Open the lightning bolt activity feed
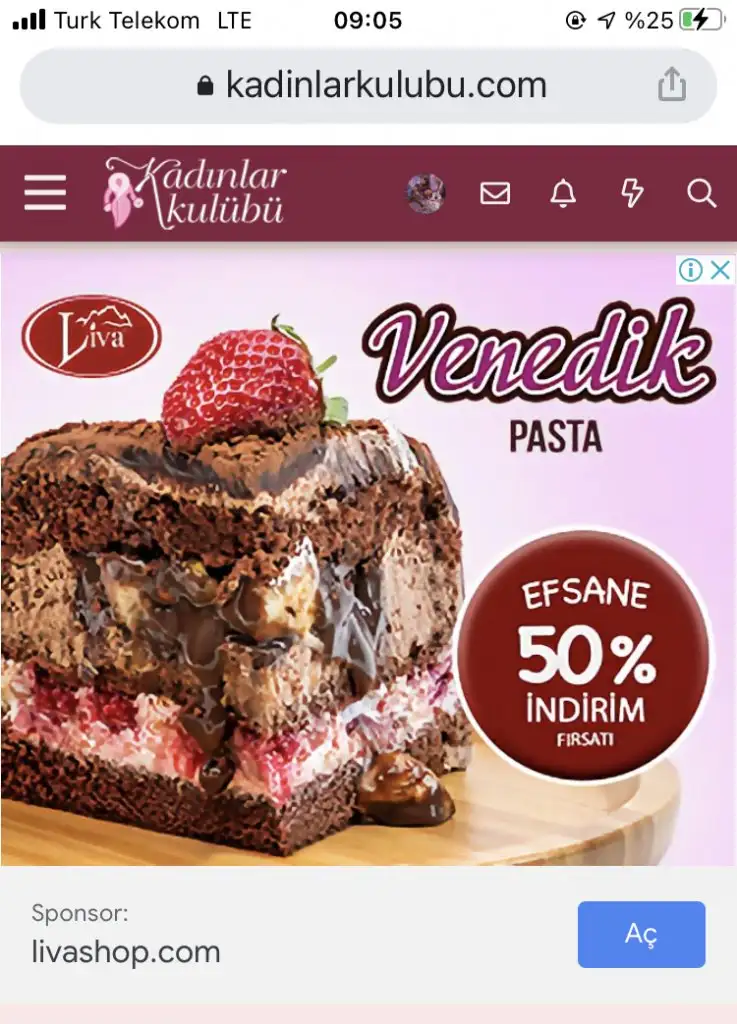 (x=632, y=193)
